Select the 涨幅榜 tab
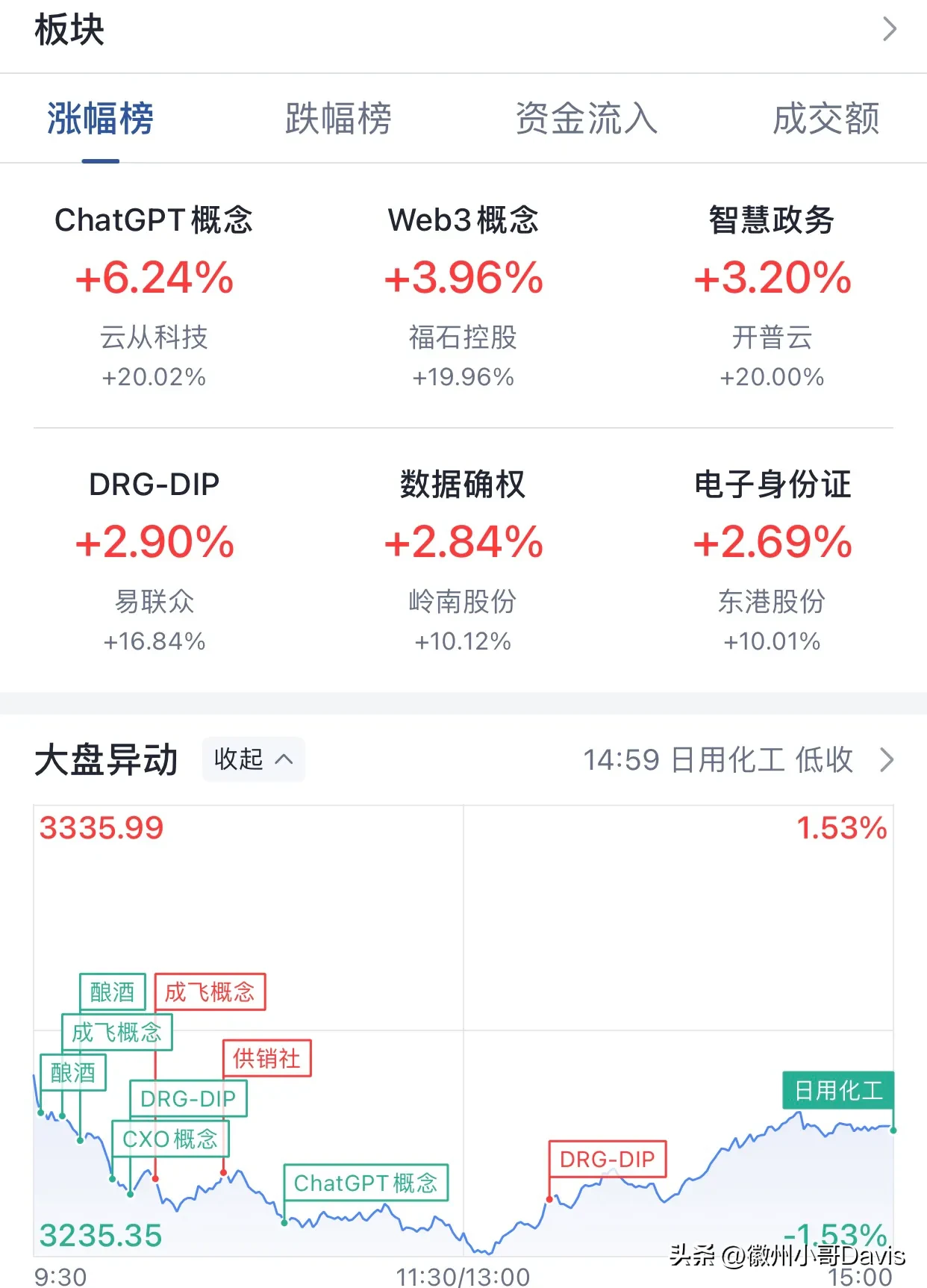Image resolution: width=927 pixels, height=1288 pixels. [100, 119]
